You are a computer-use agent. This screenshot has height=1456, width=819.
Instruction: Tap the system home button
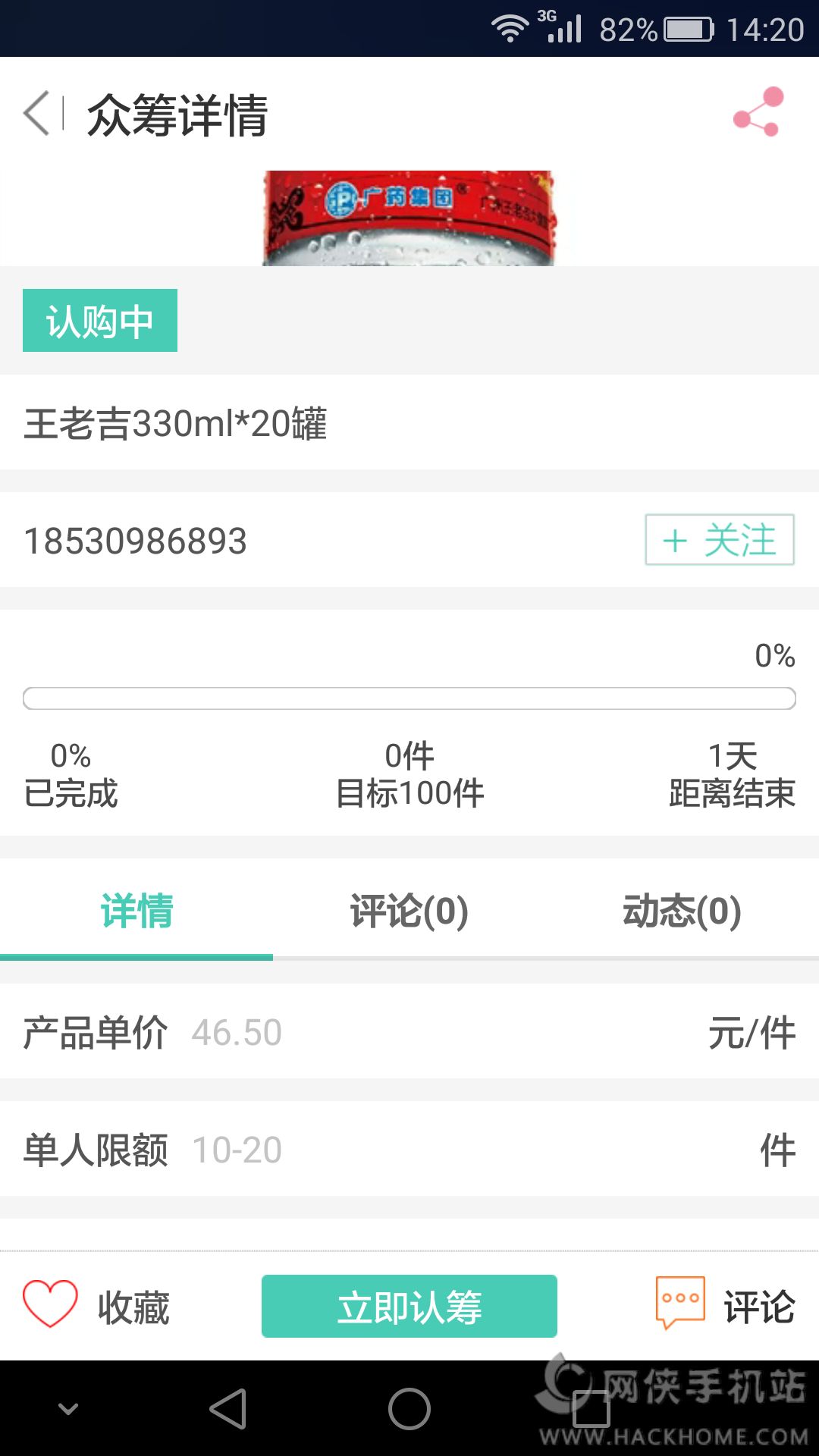(409, 1409)
